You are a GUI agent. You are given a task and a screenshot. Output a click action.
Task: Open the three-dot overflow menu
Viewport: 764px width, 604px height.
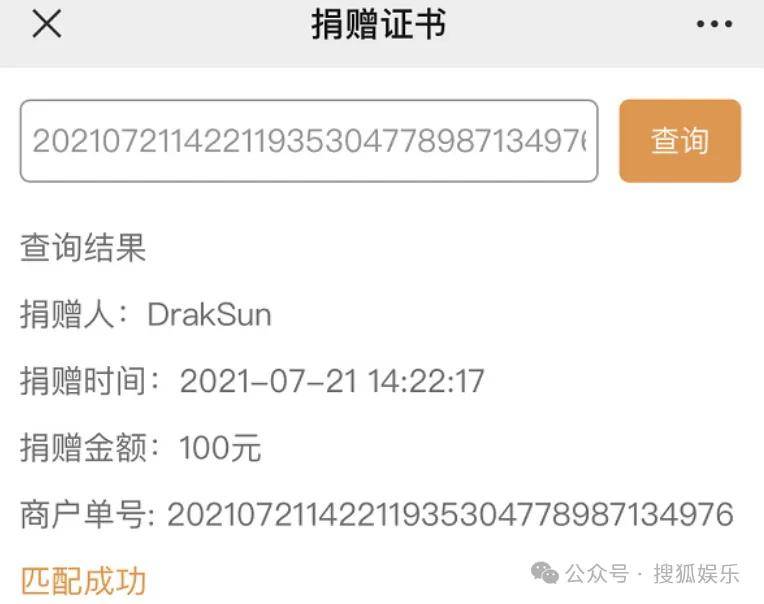tap(714, 25)
